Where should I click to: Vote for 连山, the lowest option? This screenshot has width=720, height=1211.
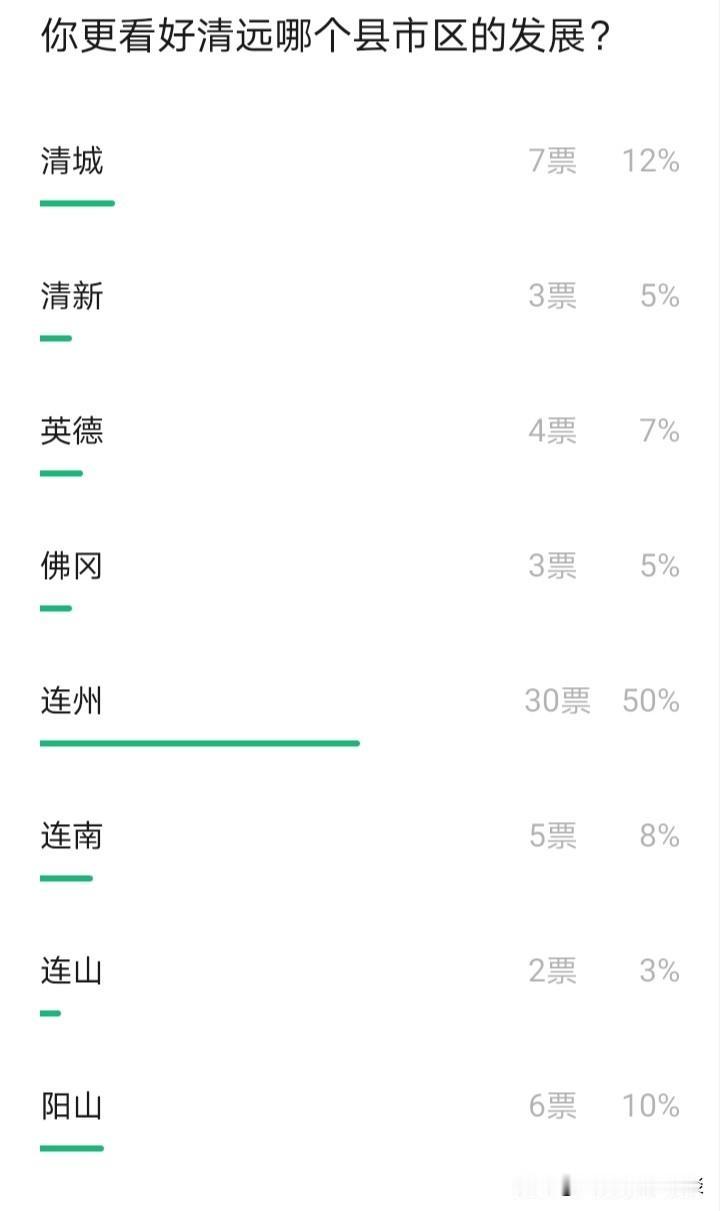click(x=72, y=971)
